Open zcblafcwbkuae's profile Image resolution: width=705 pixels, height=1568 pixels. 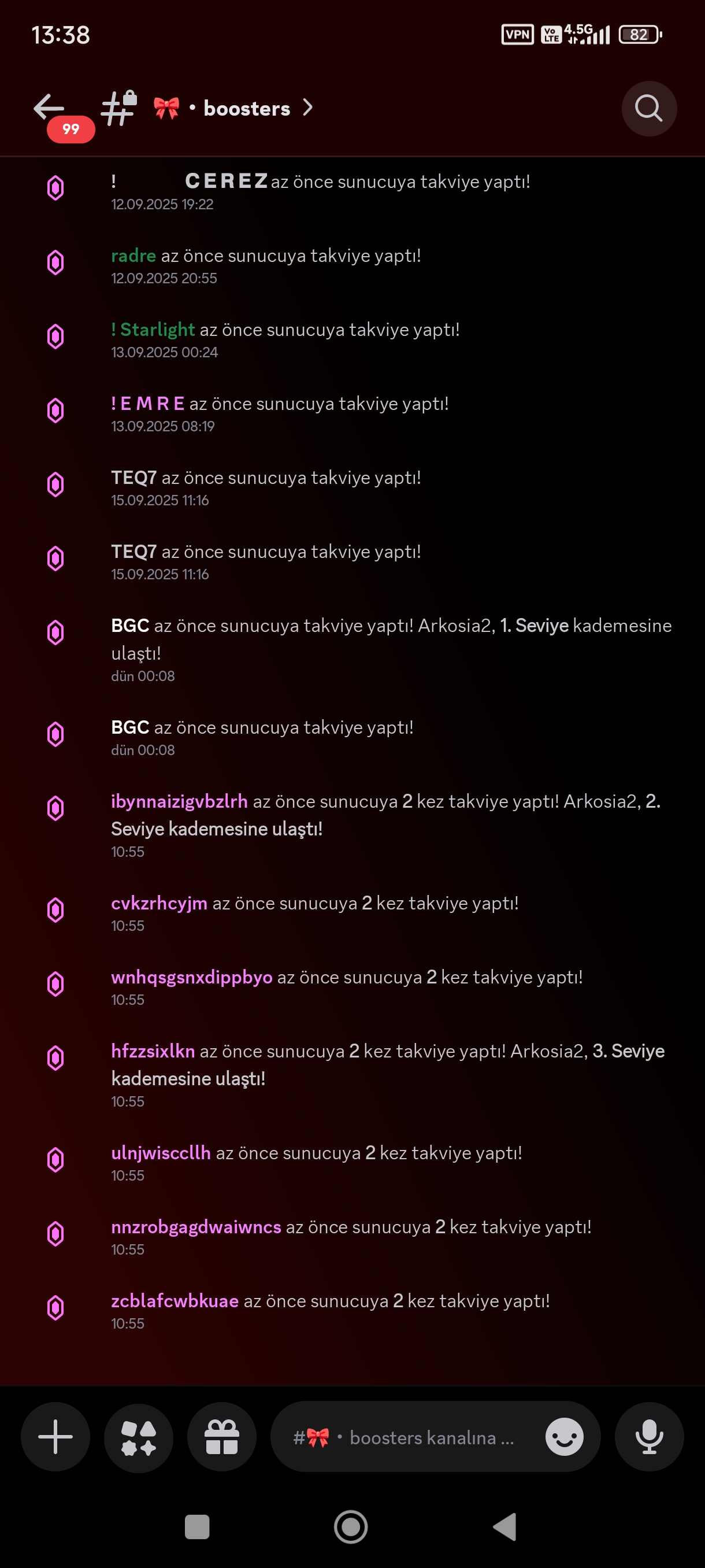point(175,1301)
